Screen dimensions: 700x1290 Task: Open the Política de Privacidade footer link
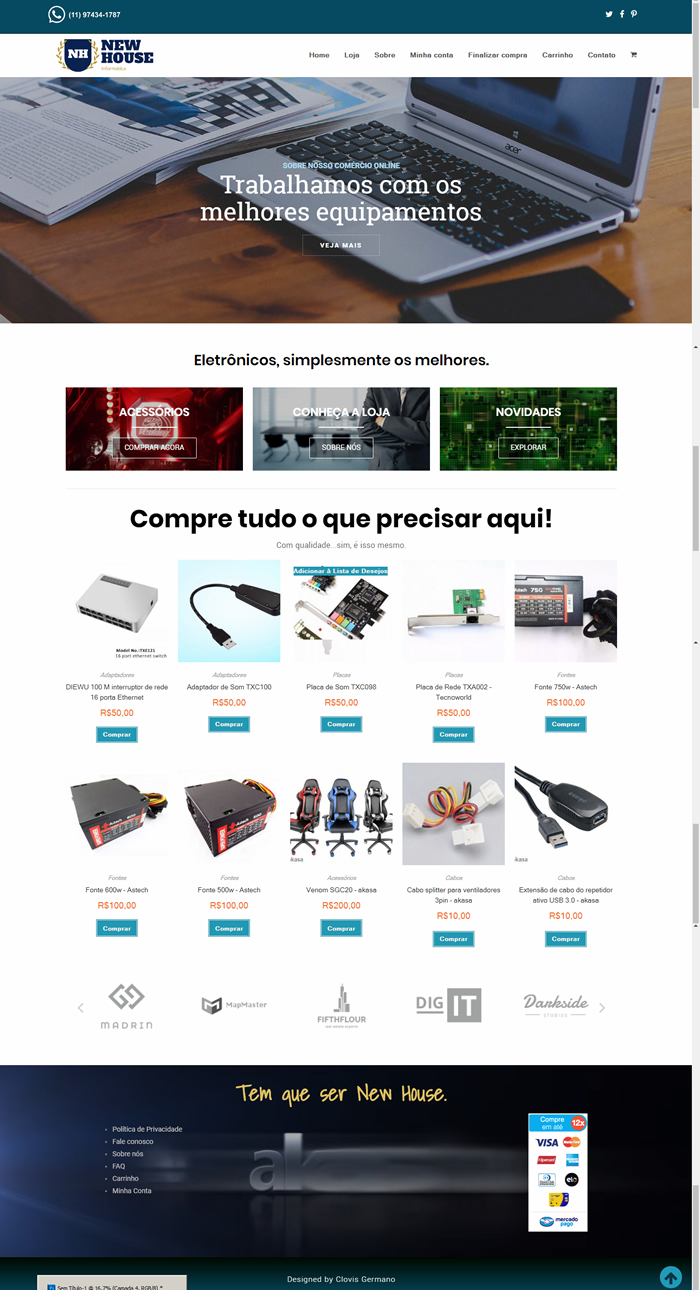pyautogui.click(x=147, y=1129)
